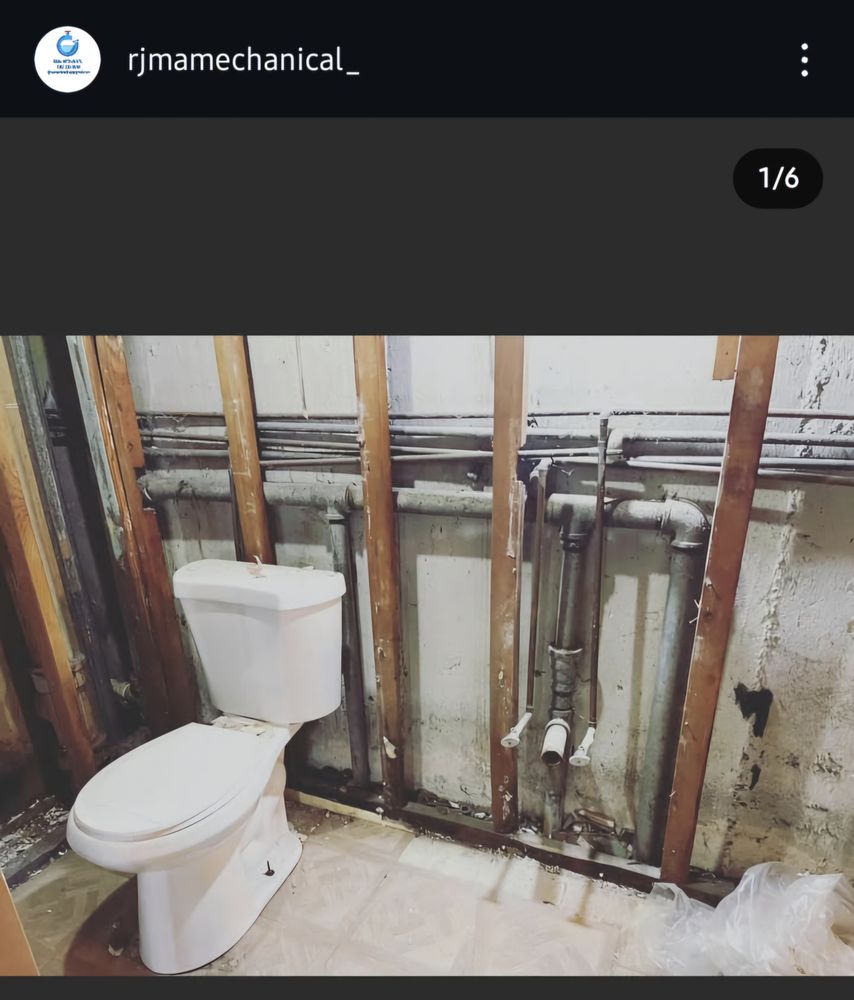Image resolution: width=854 pixels, height=1000 pixels.
Task: Open rjmamechanical_ profile picture
Action: click(x=67, y=60)
